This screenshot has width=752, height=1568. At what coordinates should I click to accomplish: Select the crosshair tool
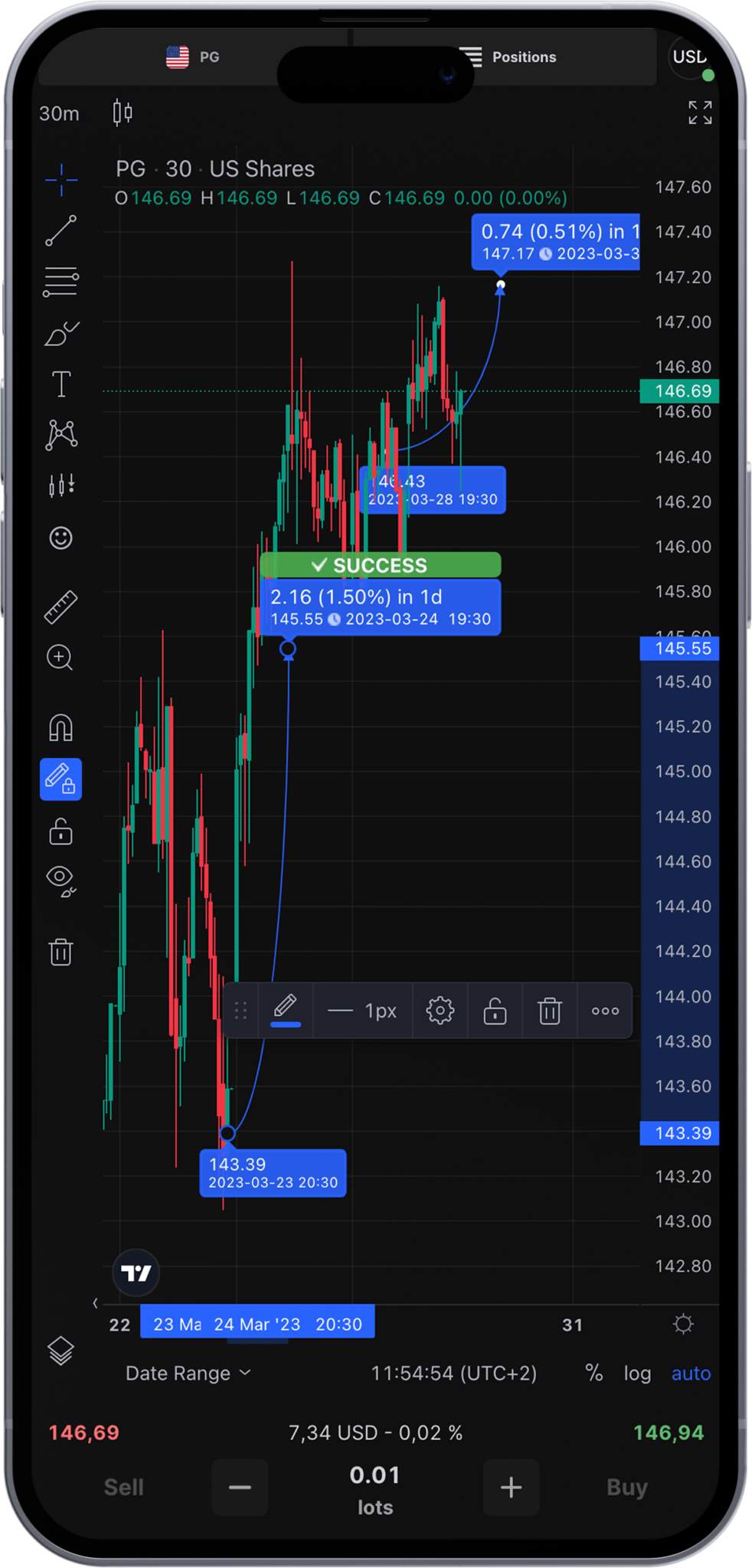pyautogui.click(x=60, y=179)
